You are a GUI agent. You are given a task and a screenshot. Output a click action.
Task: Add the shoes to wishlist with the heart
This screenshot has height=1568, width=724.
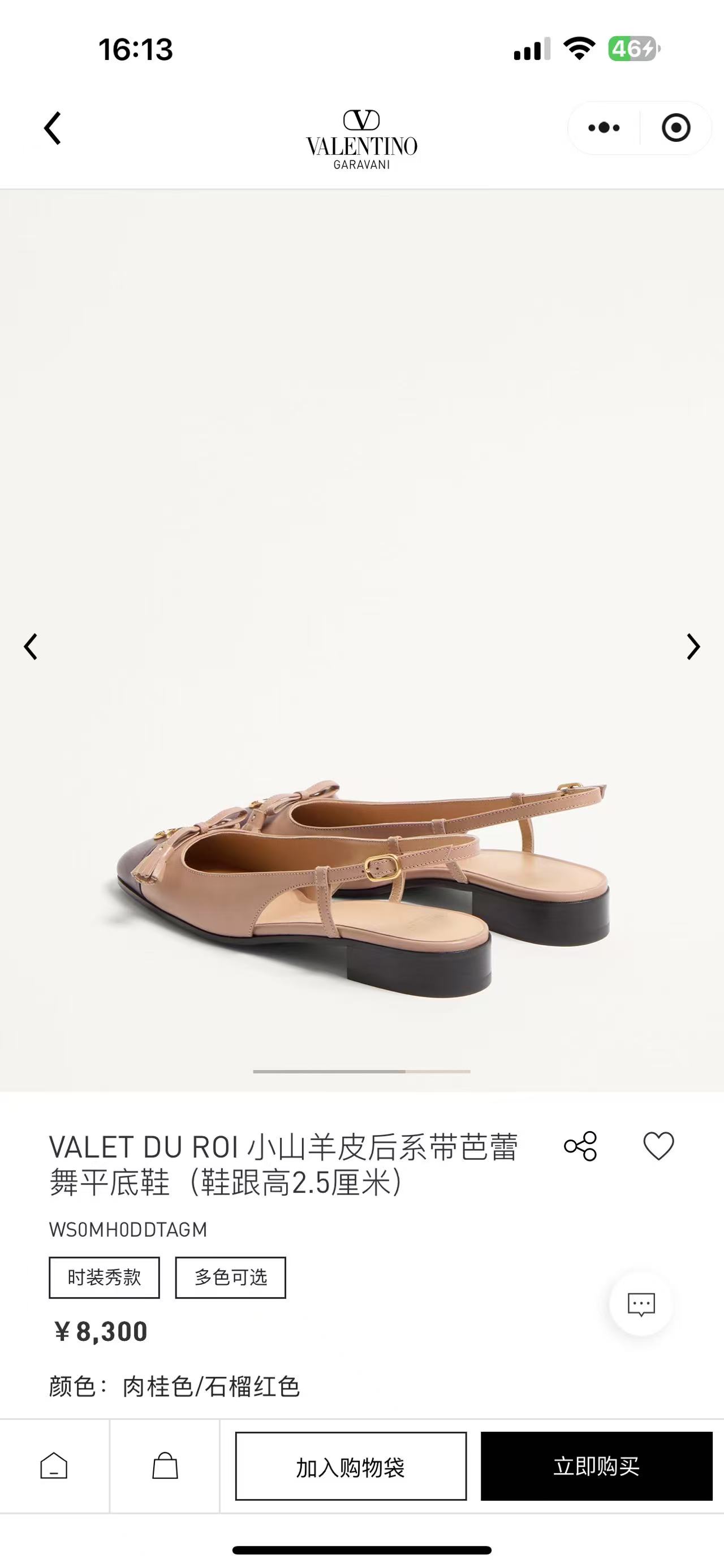coord(659,1146)
